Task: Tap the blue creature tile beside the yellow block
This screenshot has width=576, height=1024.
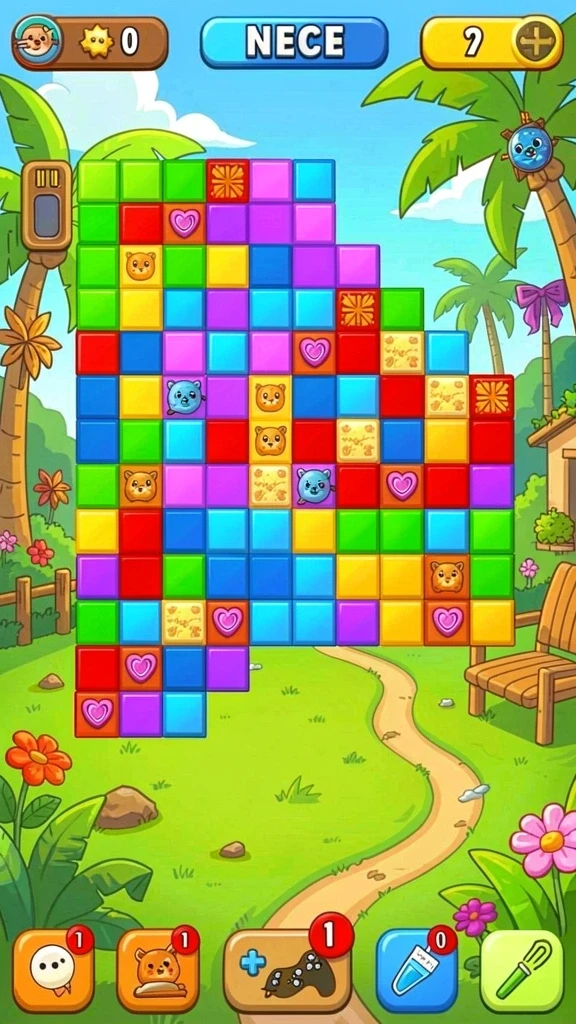Action: (184, 397)
